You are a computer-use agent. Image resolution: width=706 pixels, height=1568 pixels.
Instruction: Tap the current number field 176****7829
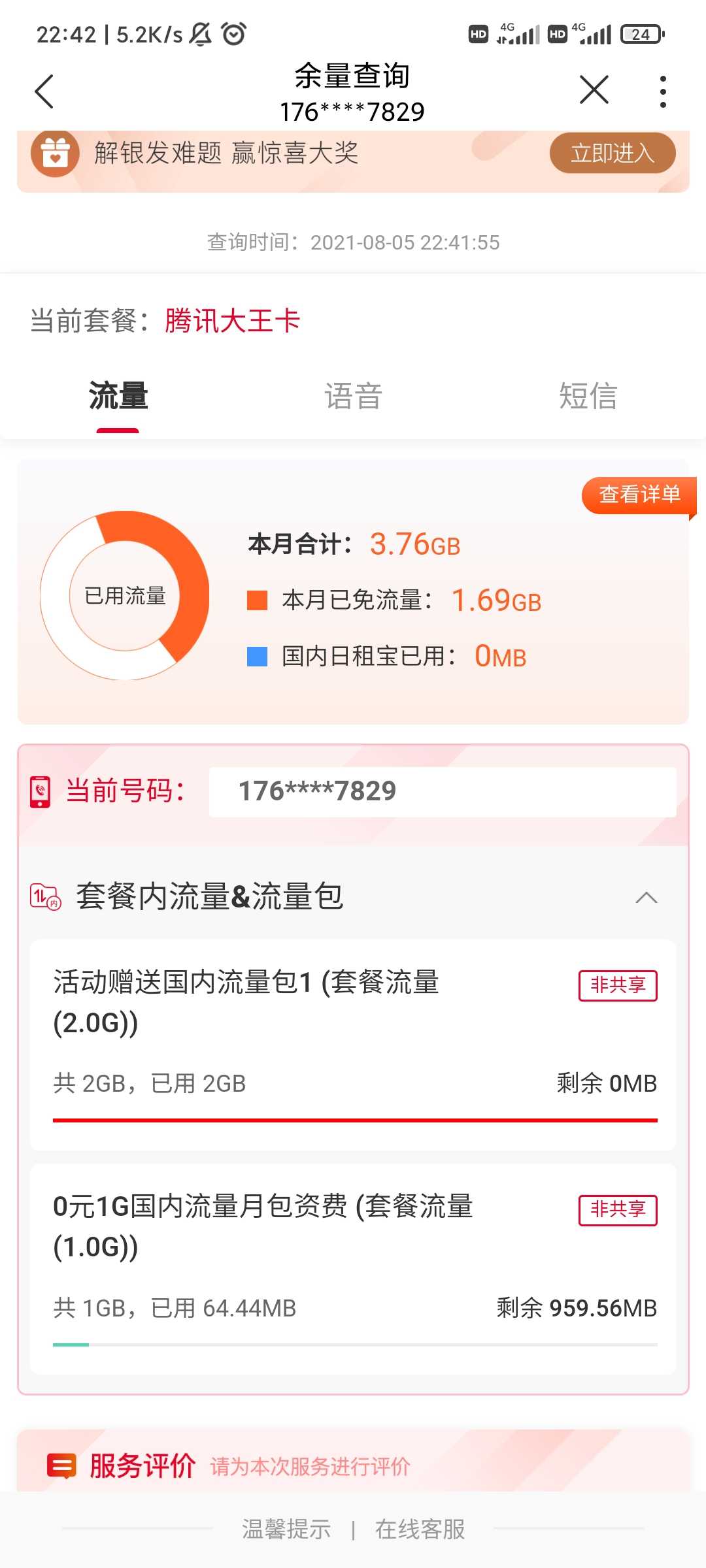pyautogui.click(x=443, y=792)
